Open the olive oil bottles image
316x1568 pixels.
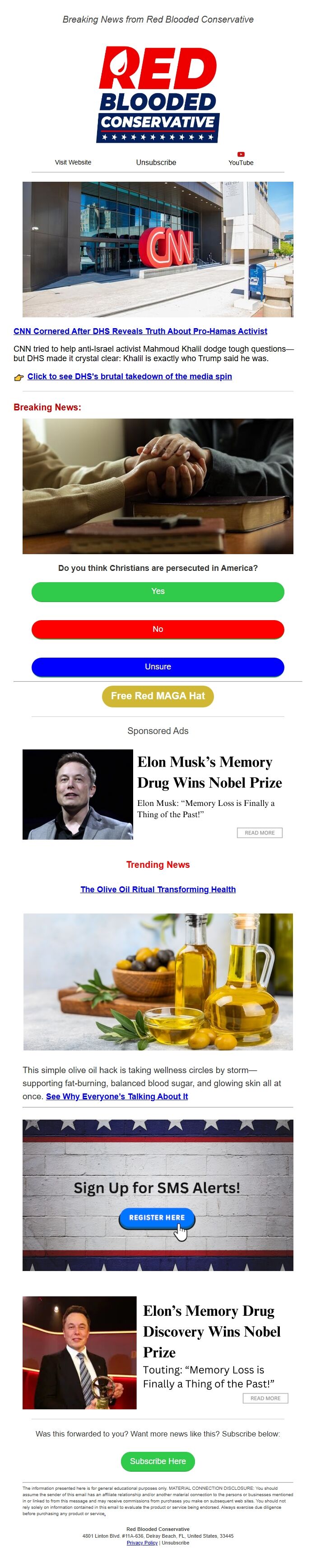tap(158, 981)
